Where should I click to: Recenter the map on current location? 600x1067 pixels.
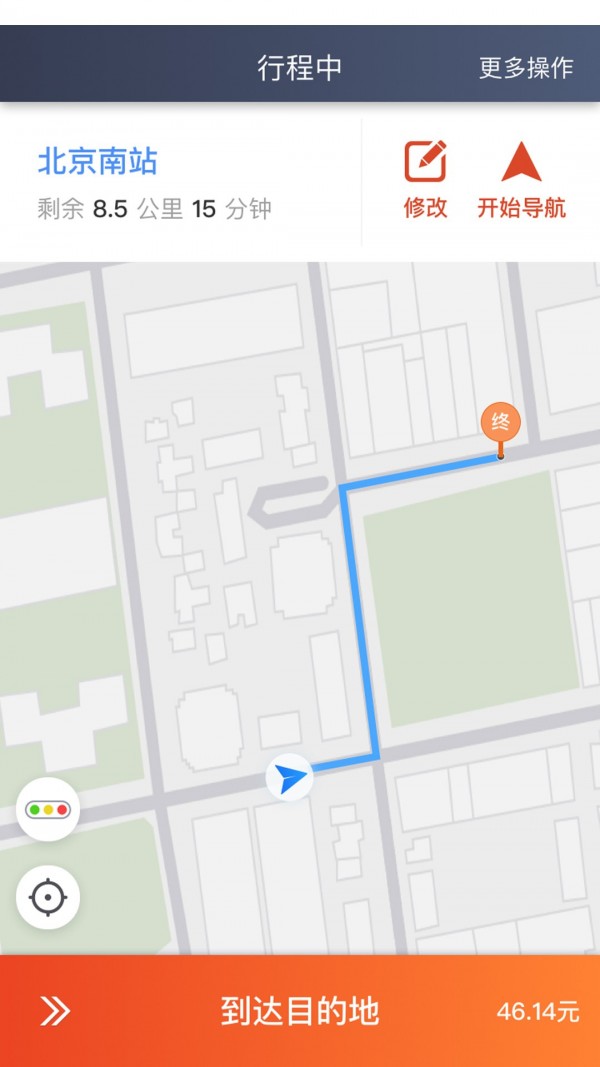[x=48, y=897]
